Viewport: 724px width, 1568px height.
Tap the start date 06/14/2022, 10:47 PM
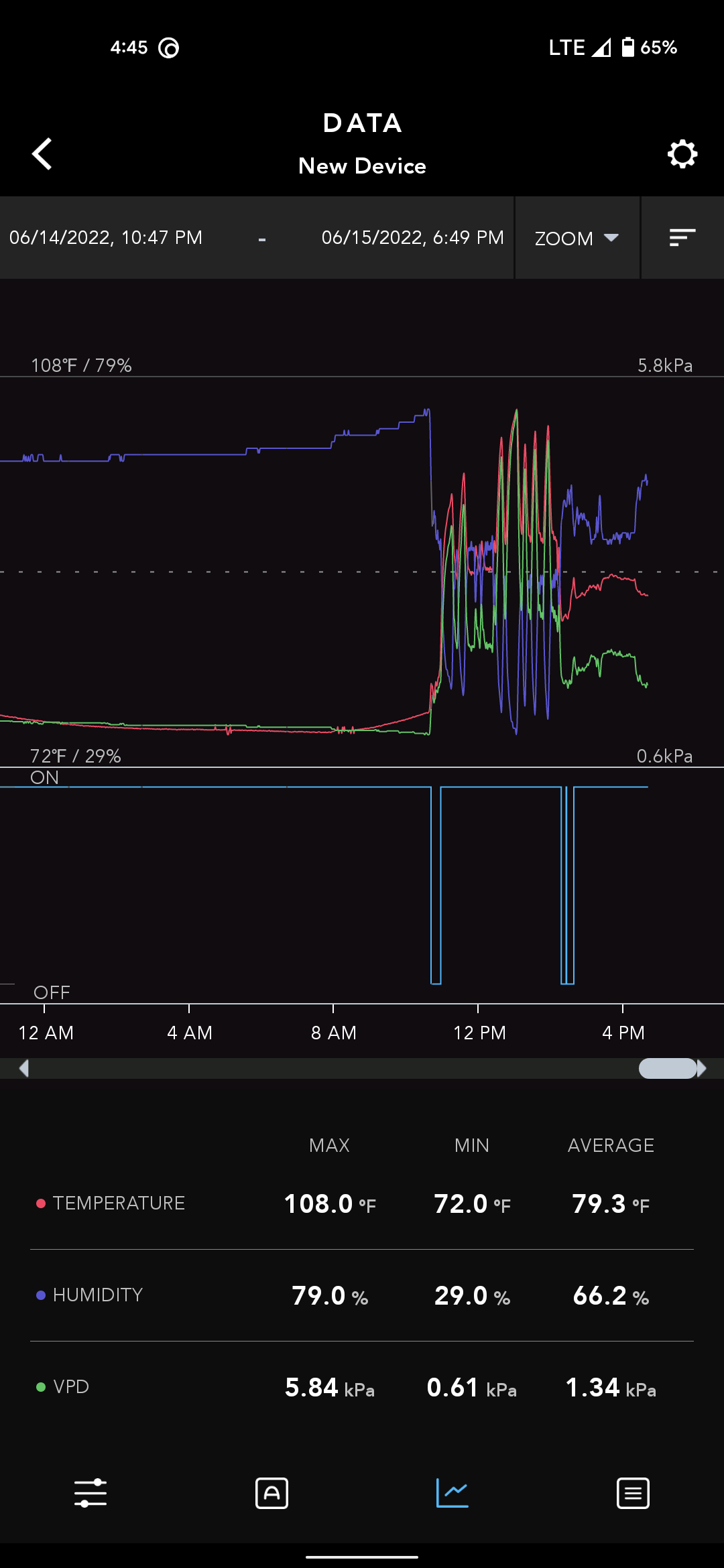click(x=106, y=238)
